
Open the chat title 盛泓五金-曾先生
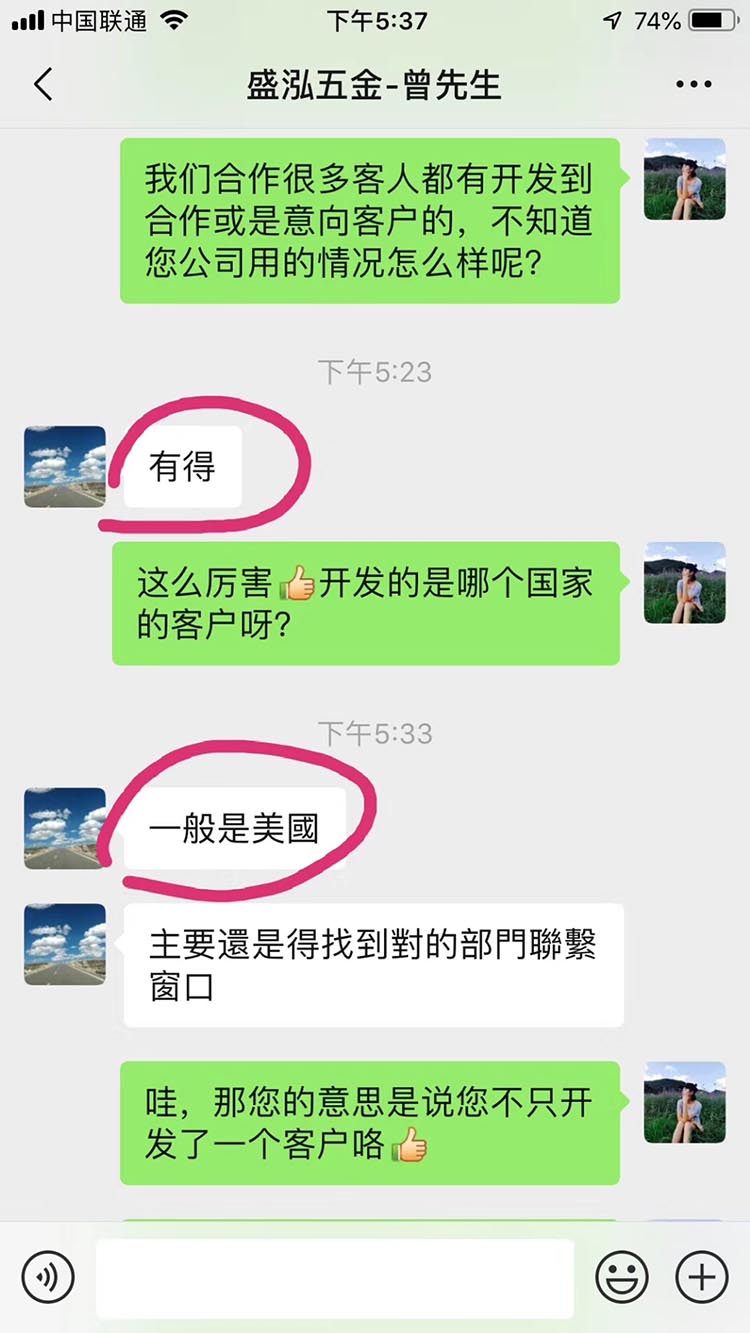point(375,85)
